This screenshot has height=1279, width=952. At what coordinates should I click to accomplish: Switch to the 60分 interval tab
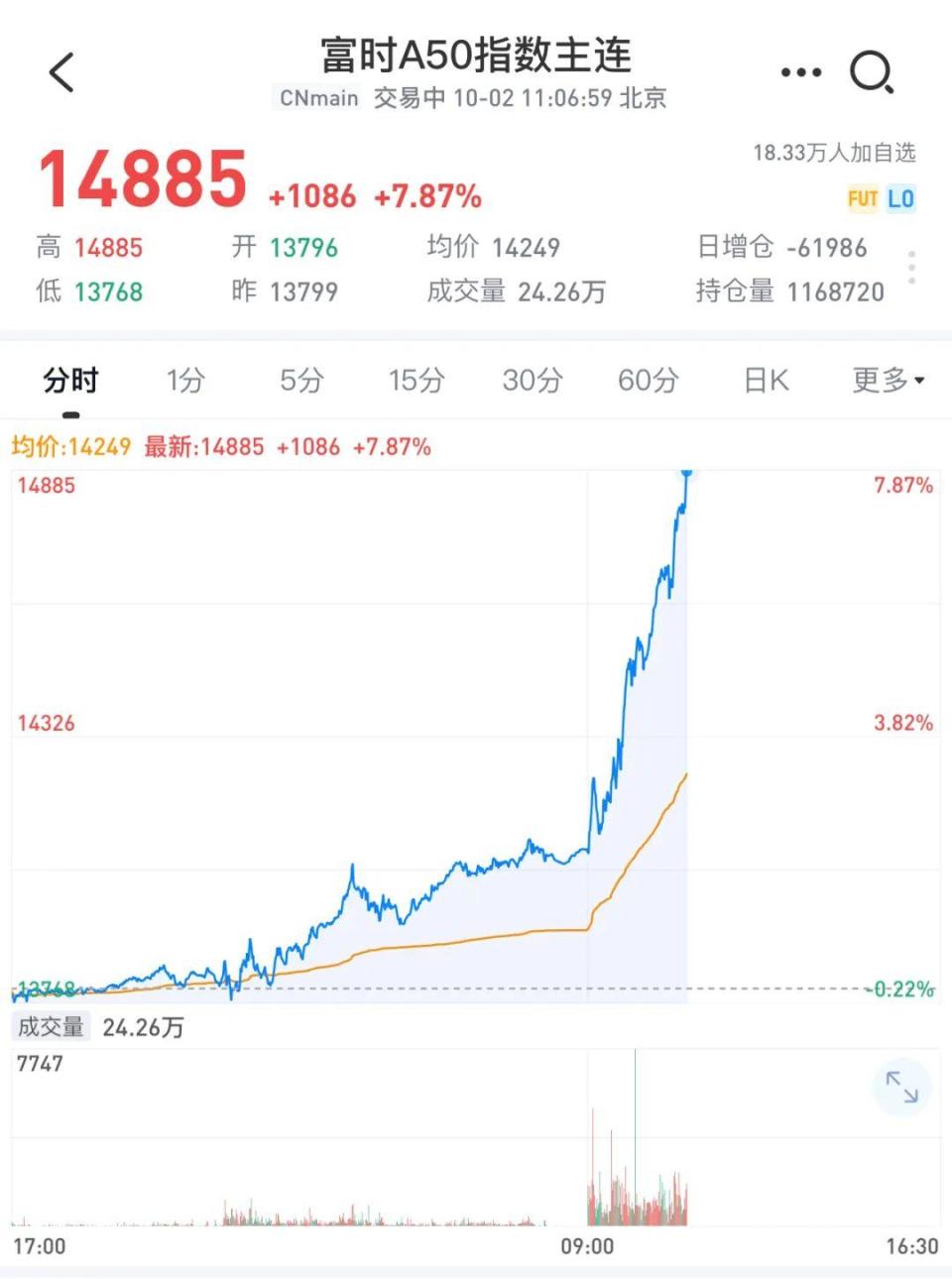(x=648, y=380)
